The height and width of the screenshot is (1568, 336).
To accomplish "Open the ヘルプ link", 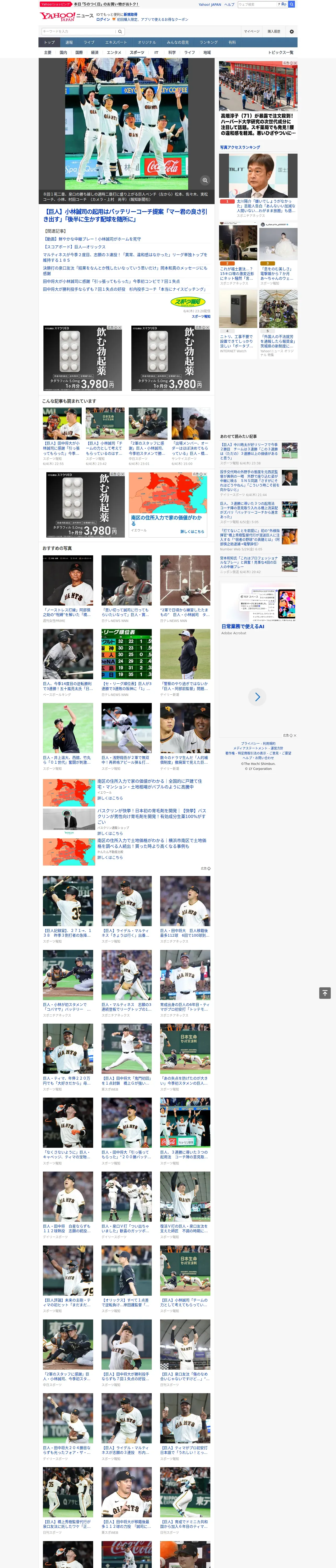I will (x=229, y=4).
